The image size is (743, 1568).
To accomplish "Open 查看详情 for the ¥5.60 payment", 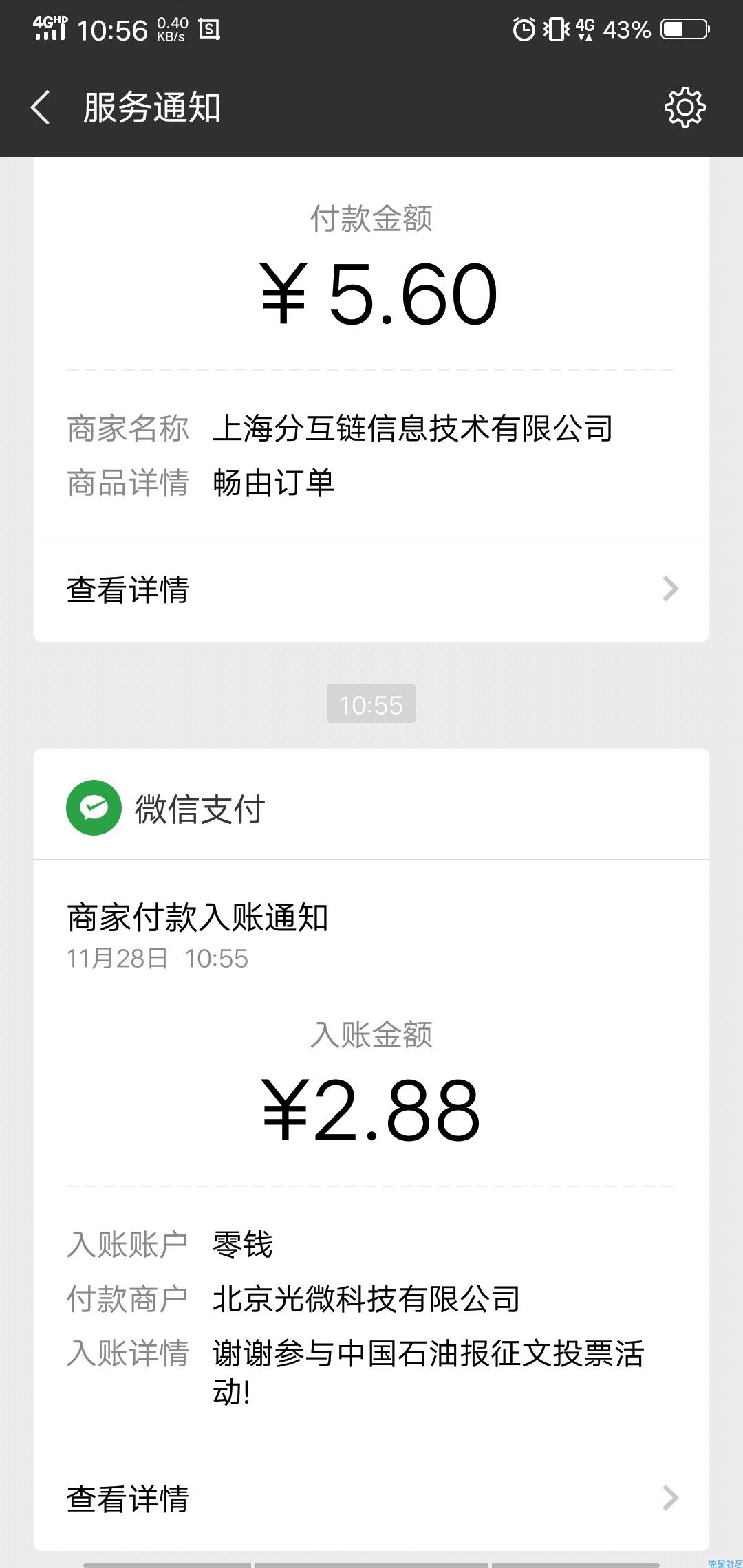I will pos(371,591).
